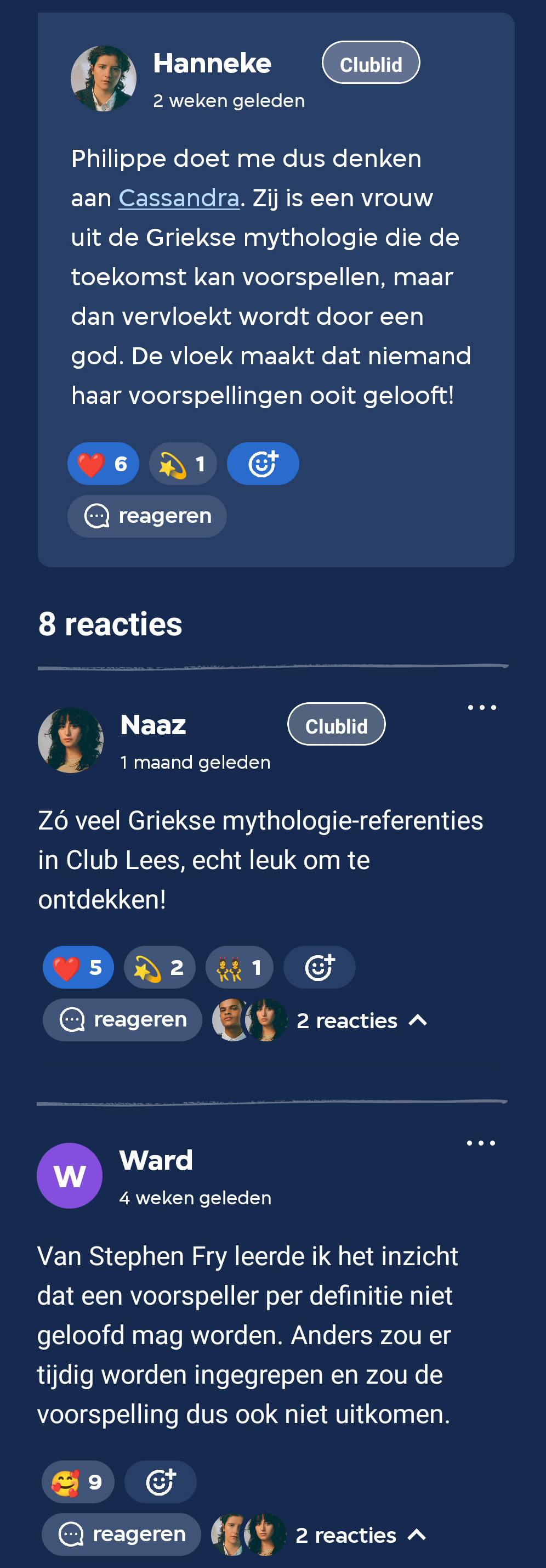Reply to Naaz's comment with reageren
The width and height of the screenshot is (546, 1568).
click(122, 1019)
